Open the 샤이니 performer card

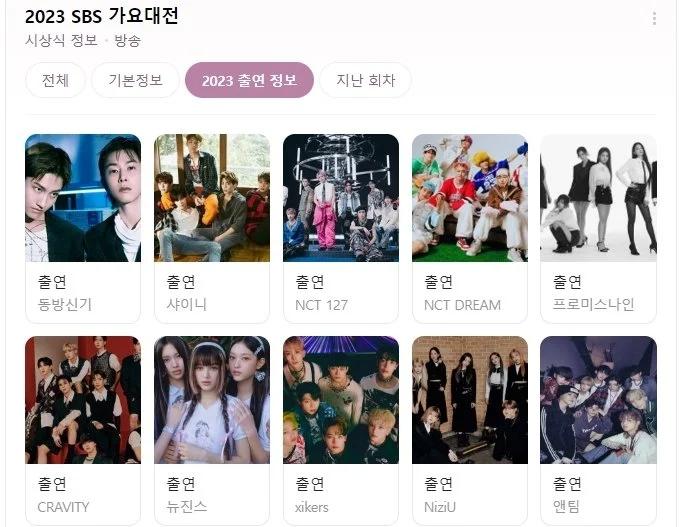[x=211, y=227]
